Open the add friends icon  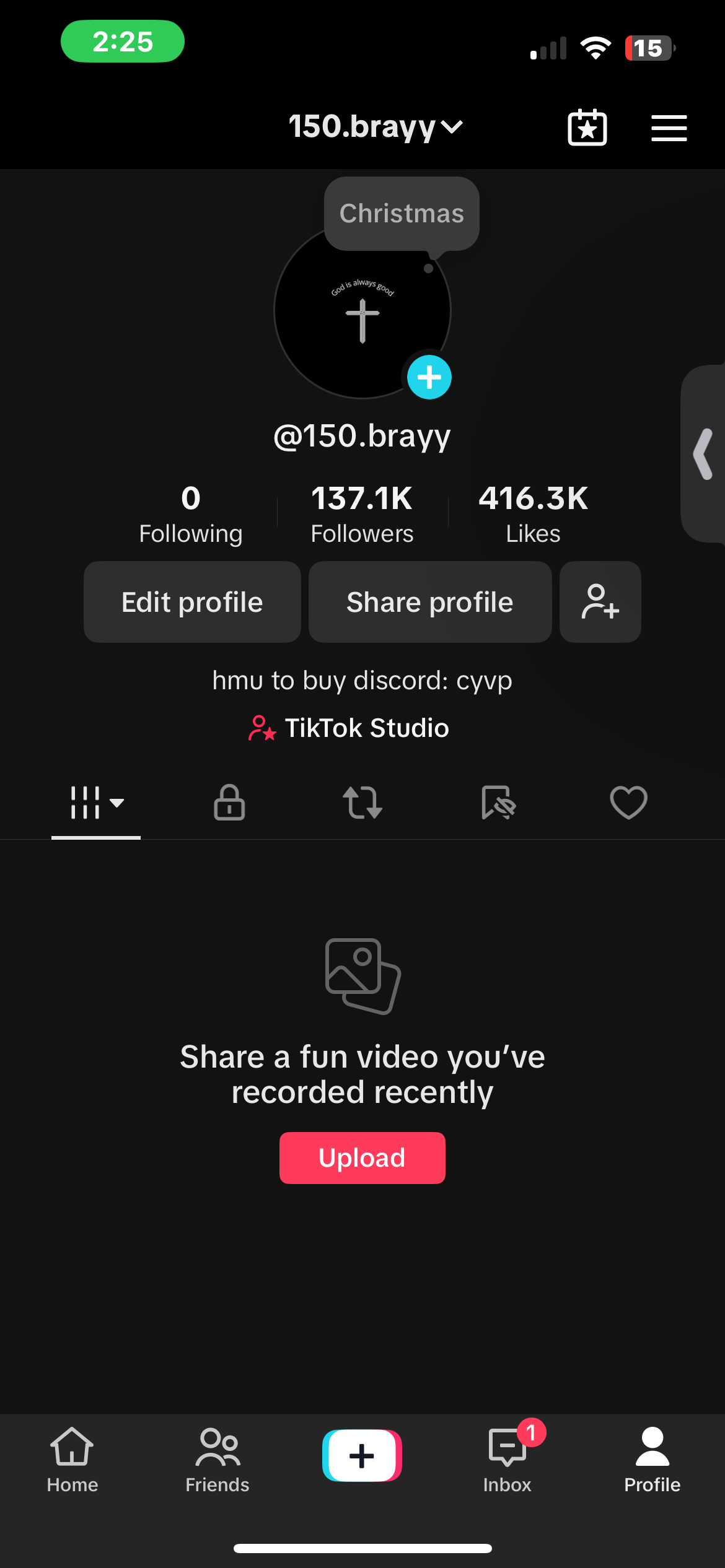point(600,602)
